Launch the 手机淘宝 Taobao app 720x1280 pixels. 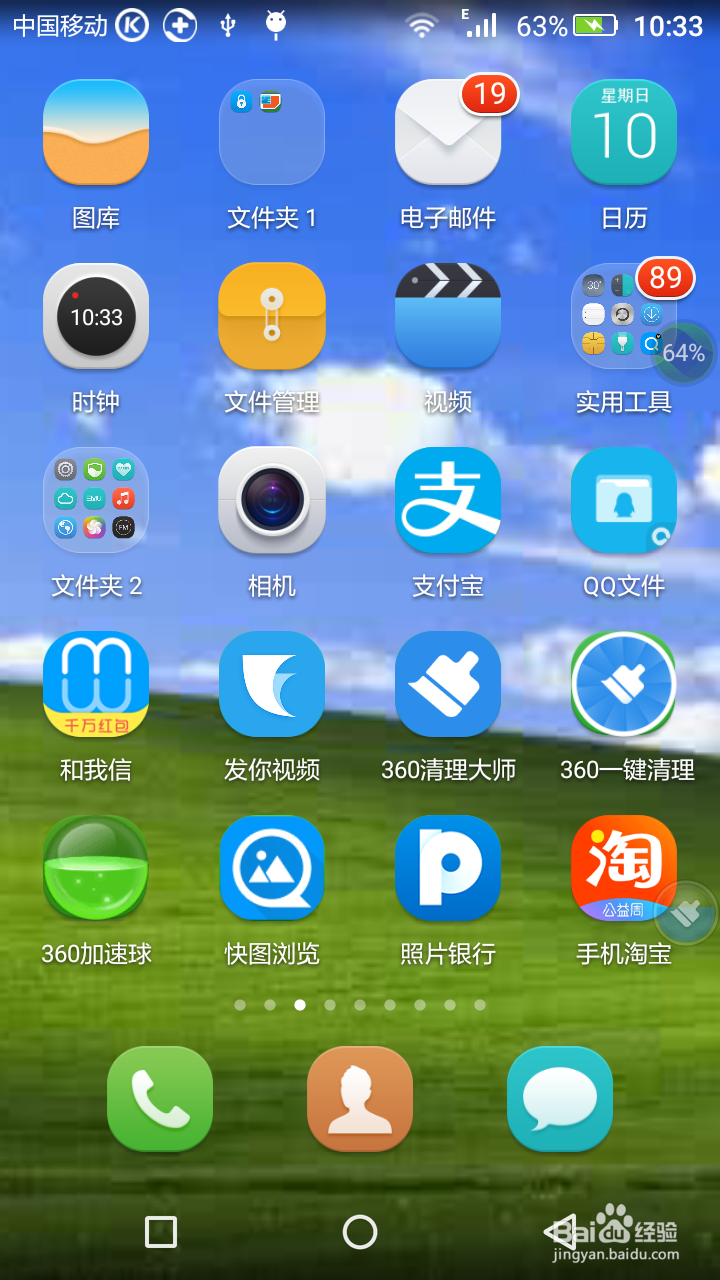coord(623,868)
